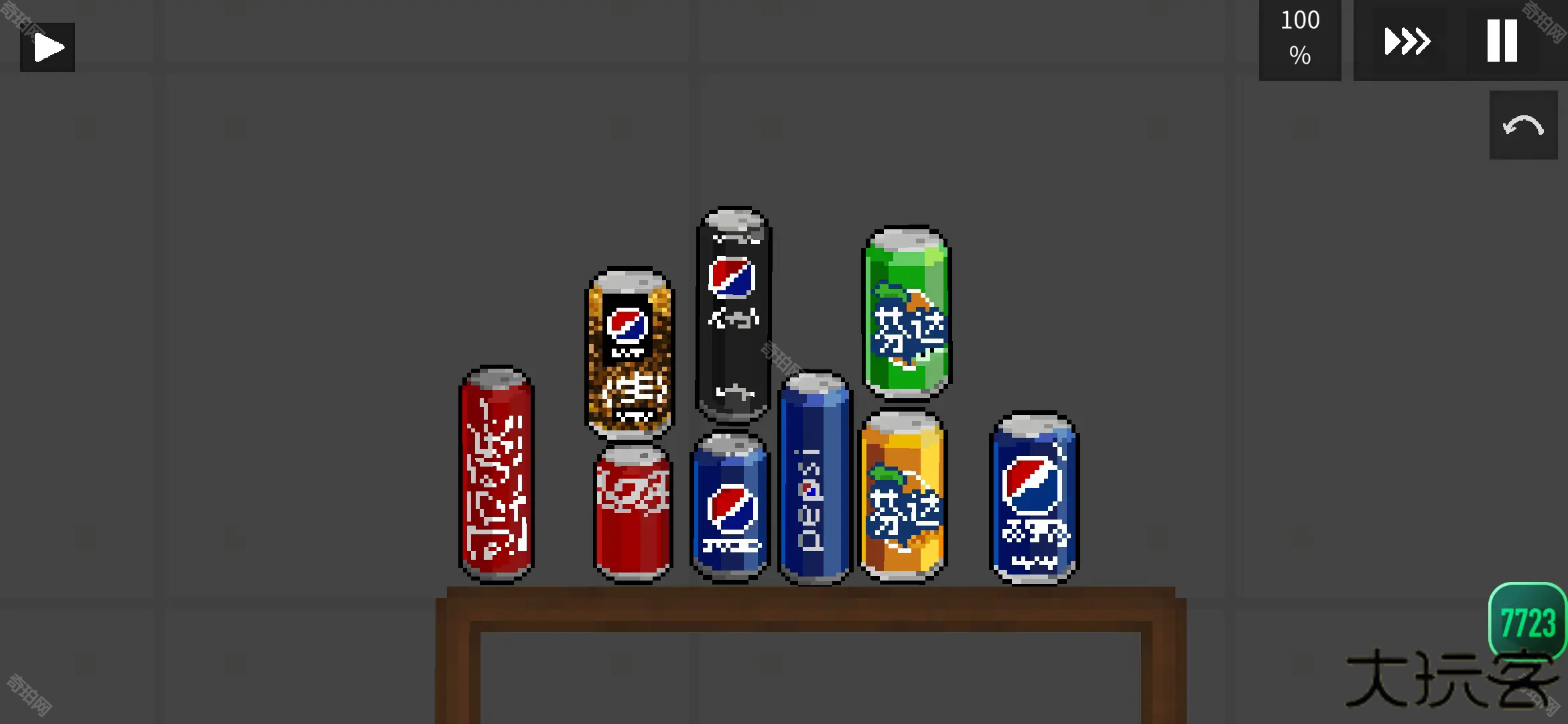1568x724 pixels.
Task: Open the 7723 floating button
Action: coord(1527,622)
